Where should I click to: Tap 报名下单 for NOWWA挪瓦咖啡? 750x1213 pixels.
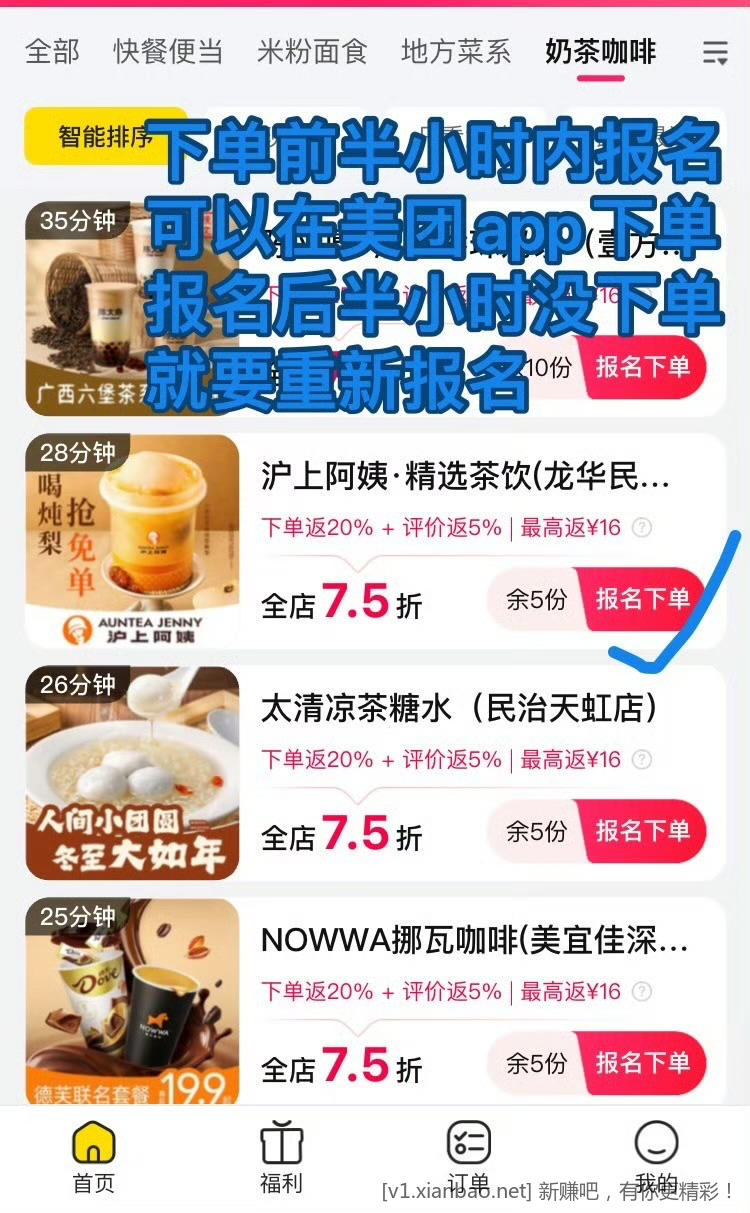[x=644, y=1063]
